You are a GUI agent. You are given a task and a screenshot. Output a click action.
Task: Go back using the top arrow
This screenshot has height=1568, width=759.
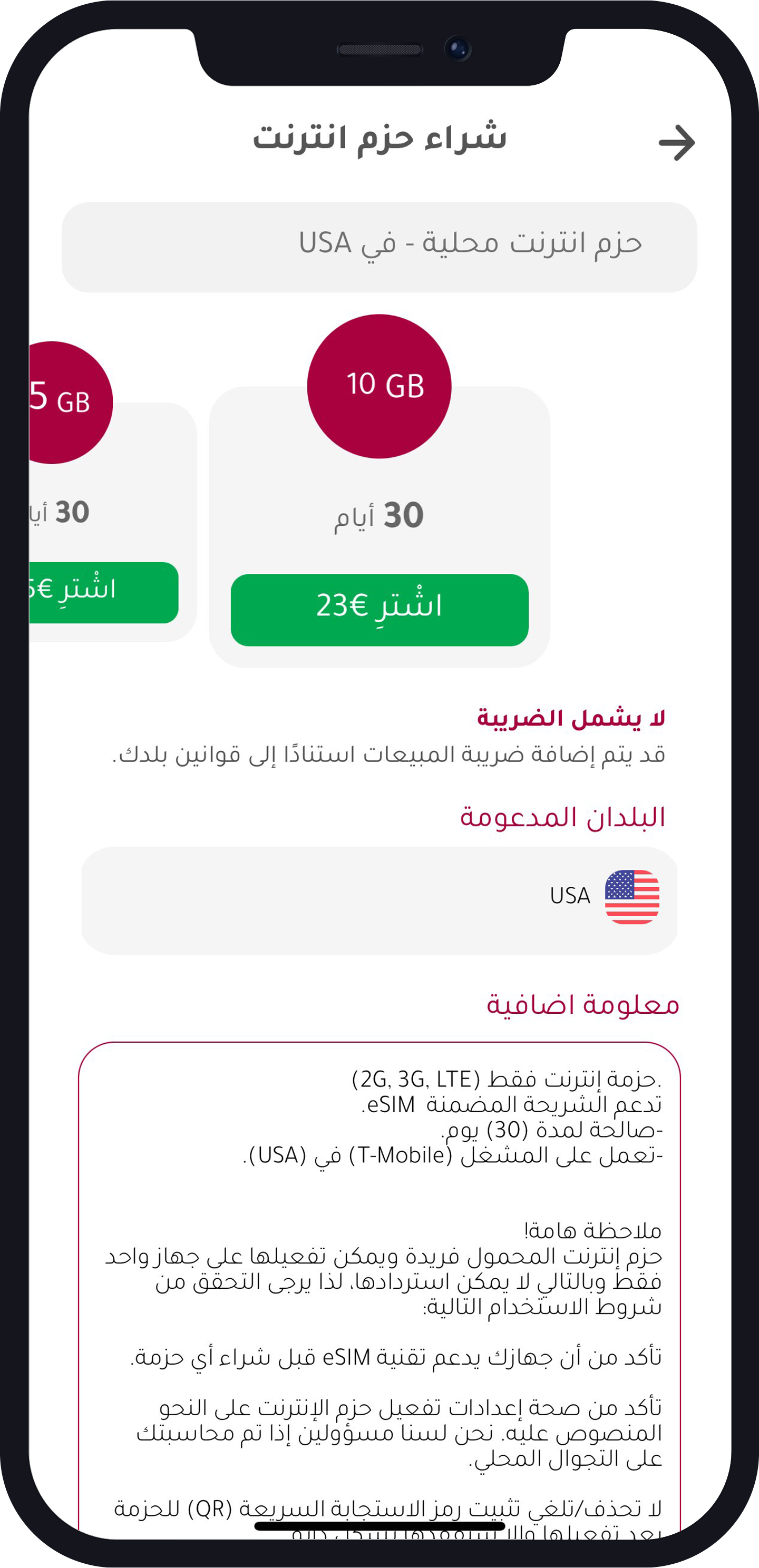point(676,143)
